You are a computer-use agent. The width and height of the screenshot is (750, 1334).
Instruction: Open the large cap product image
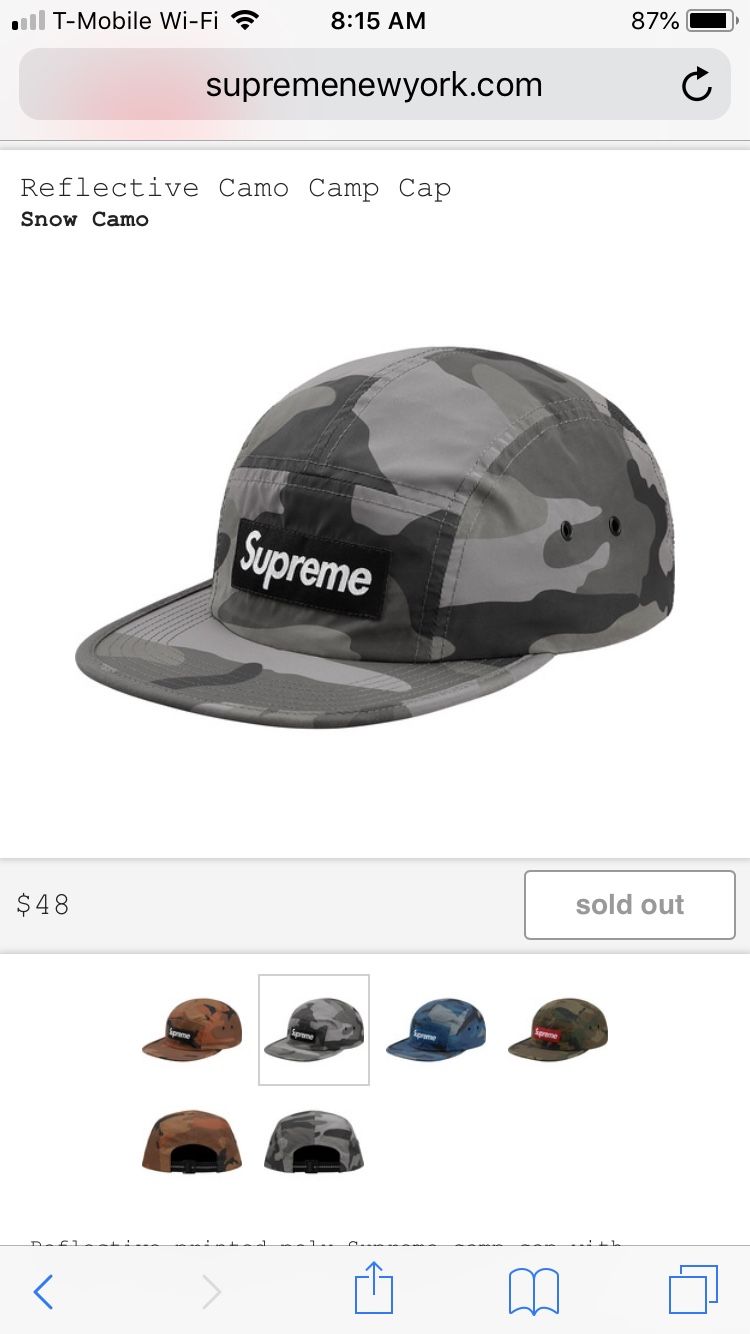click(x=375, y=537)
